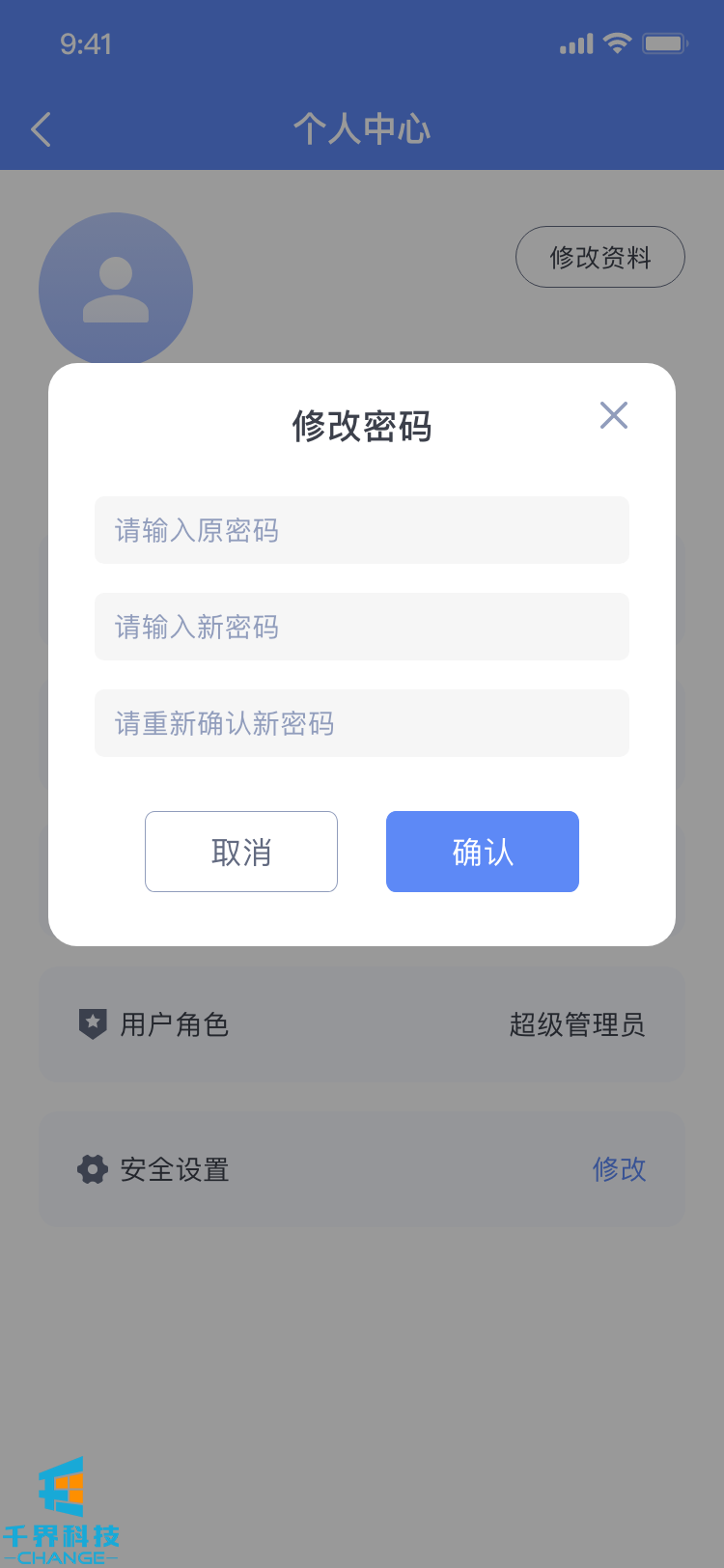This screenshot has height=1568, width=724.
Task: Tap 修改 in the 安全设置 row
Action: (x=619, y=1169)
